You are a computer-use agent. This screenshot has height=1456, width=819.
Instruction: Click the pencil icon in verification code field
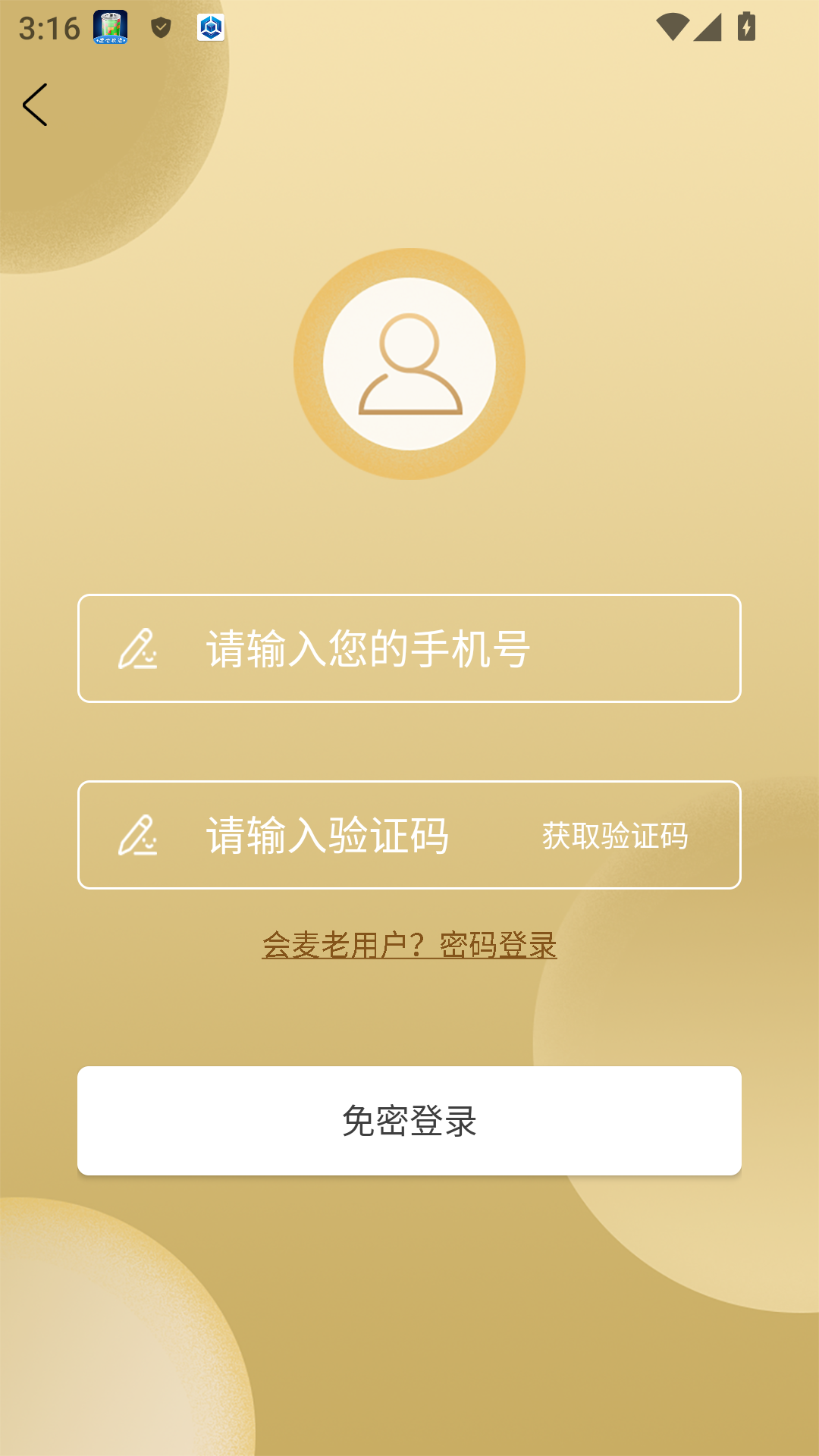[x=140, y=836]
